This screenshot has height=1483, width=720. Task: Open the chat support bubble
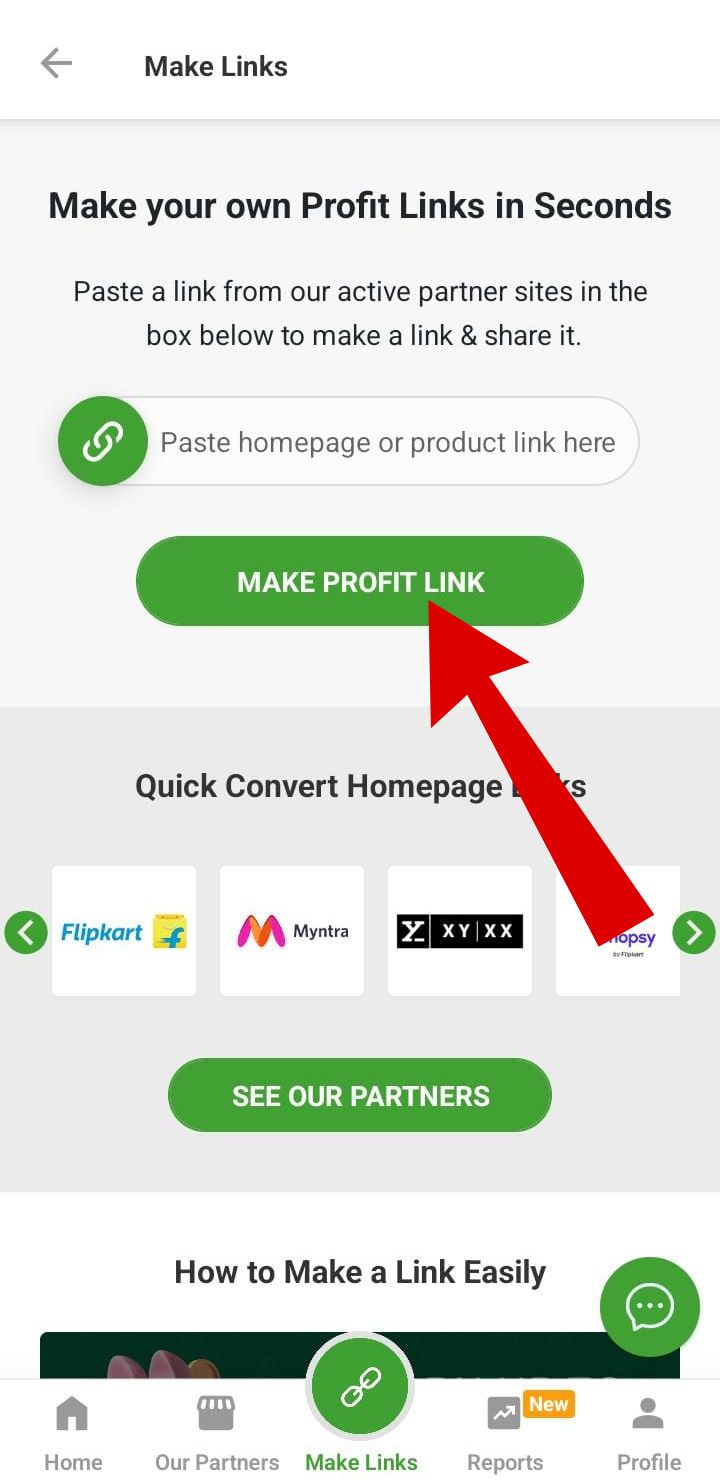click(x=649, y=1306)
